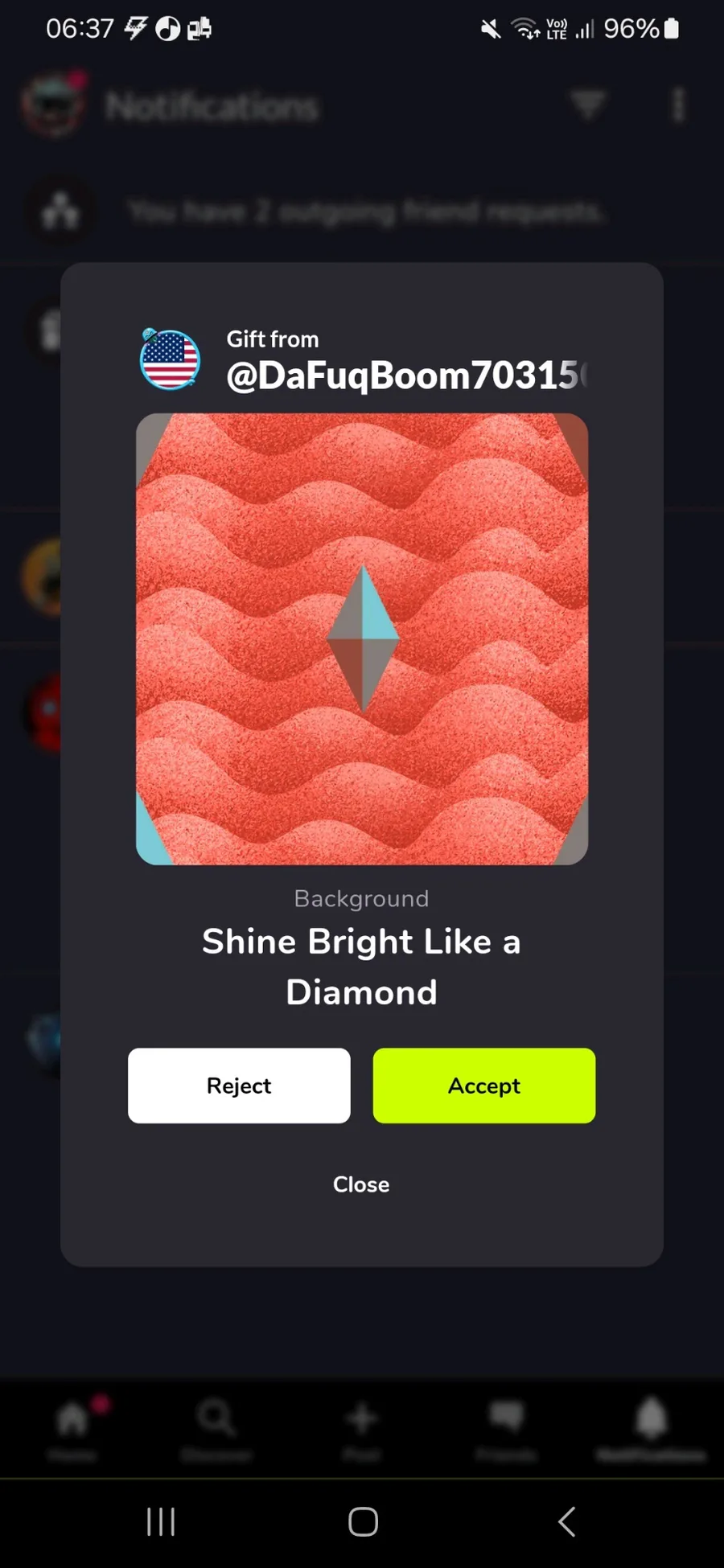Go back using the system back button
The width and height of the screenshot is (724, 1568).
(x=566, y=1521)
